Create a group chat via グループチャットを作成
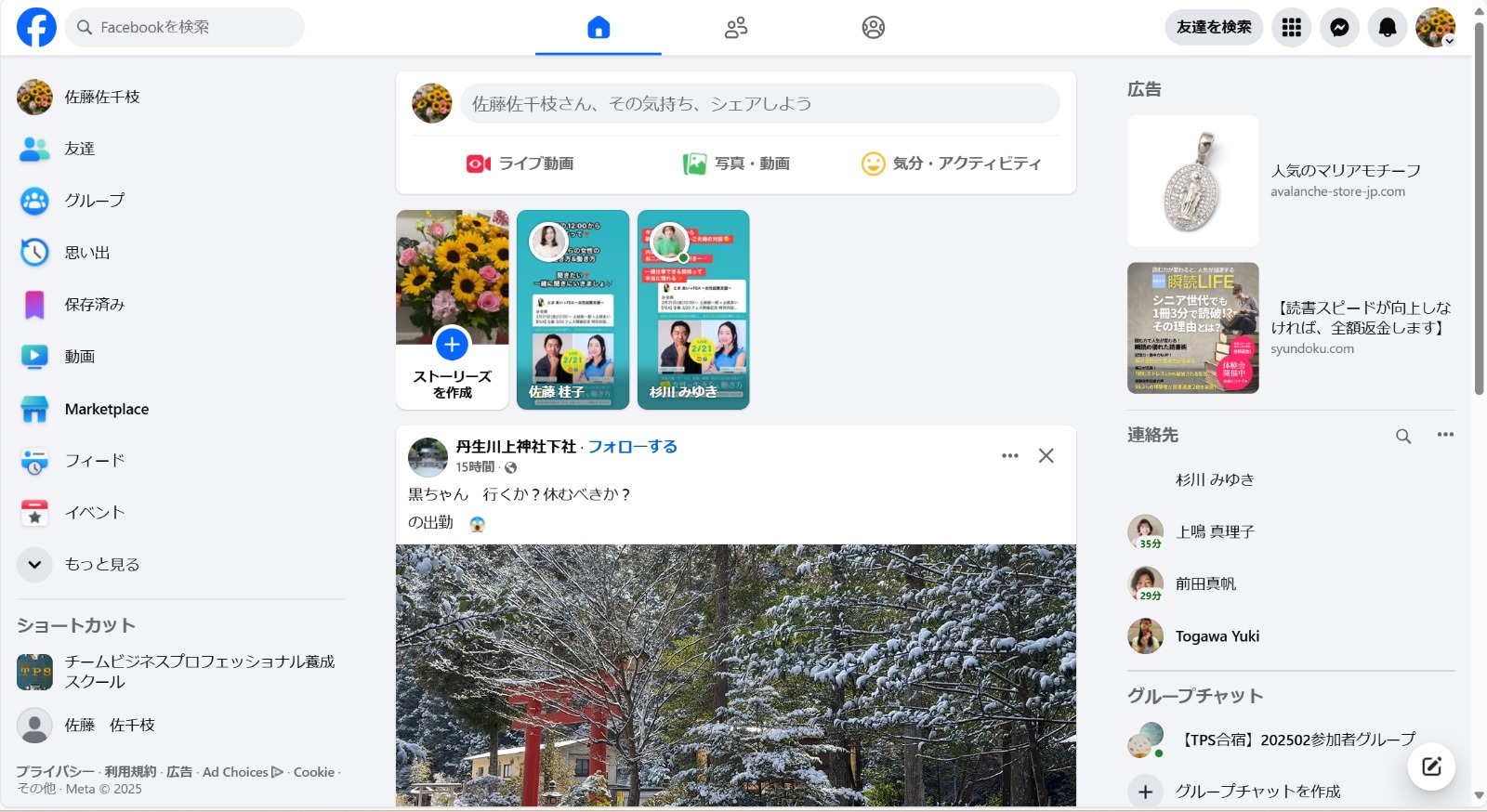 1257,792
